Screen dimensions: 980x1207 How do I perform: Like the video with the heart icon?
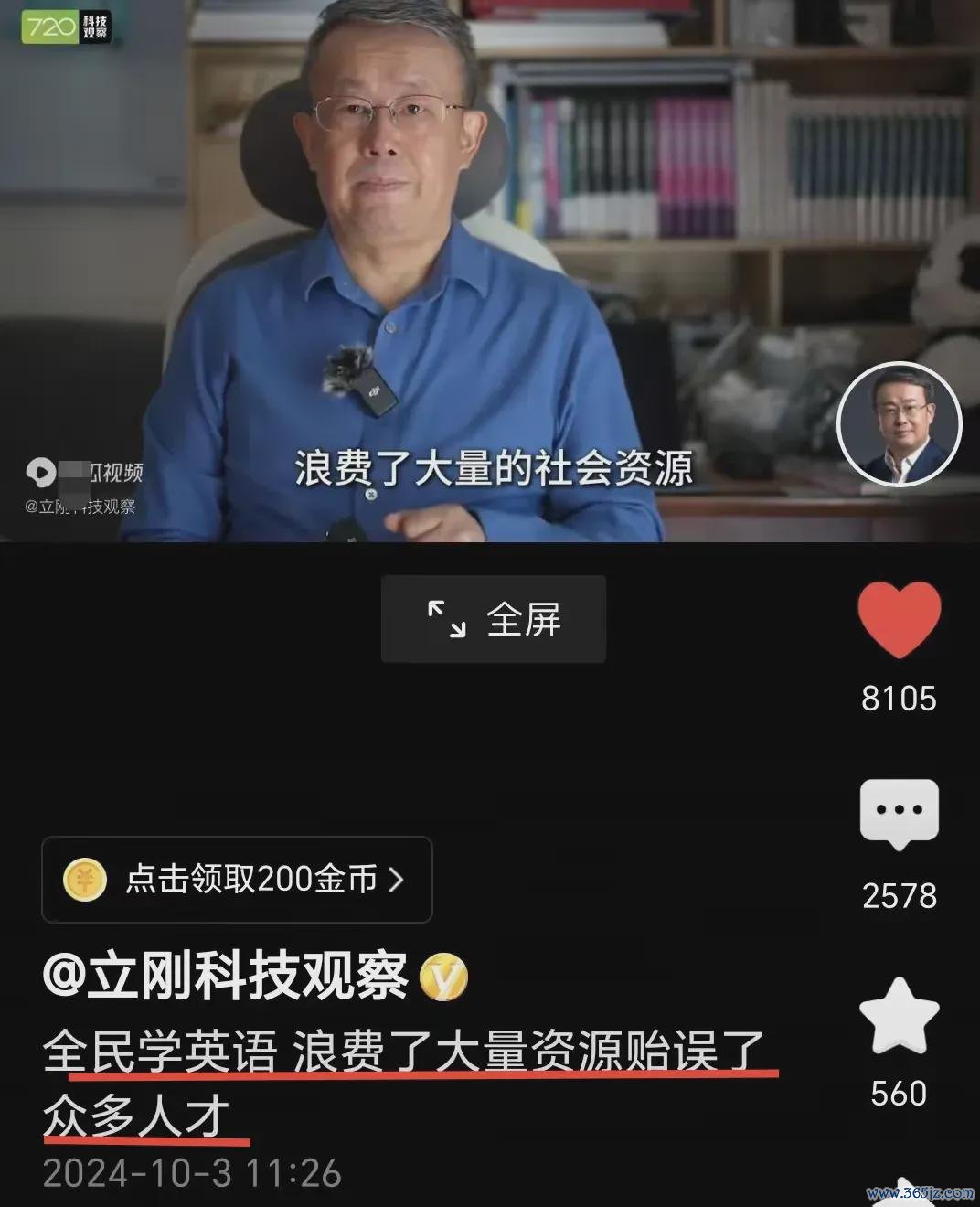899,619
